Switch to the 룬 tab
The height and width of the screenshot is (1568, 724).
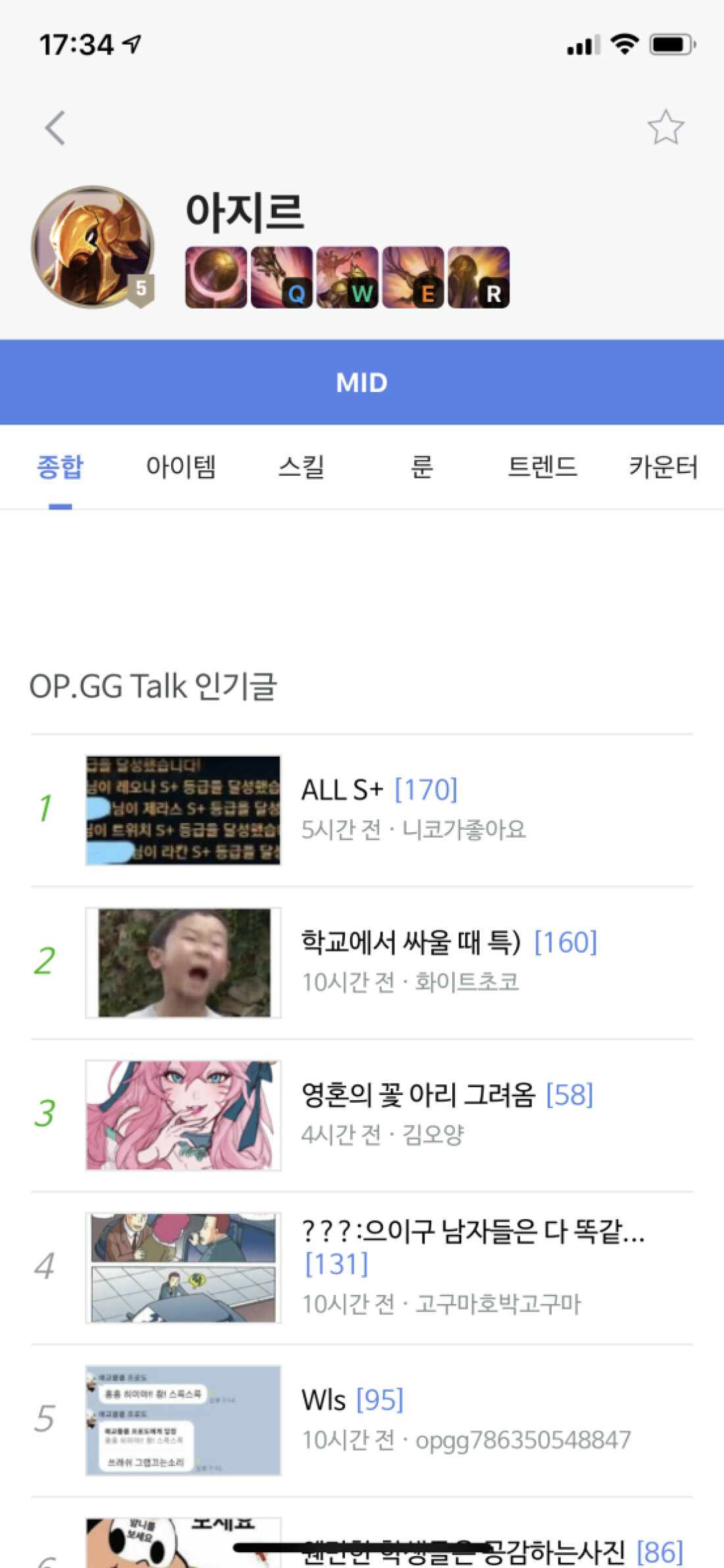[x=422, y=467]
